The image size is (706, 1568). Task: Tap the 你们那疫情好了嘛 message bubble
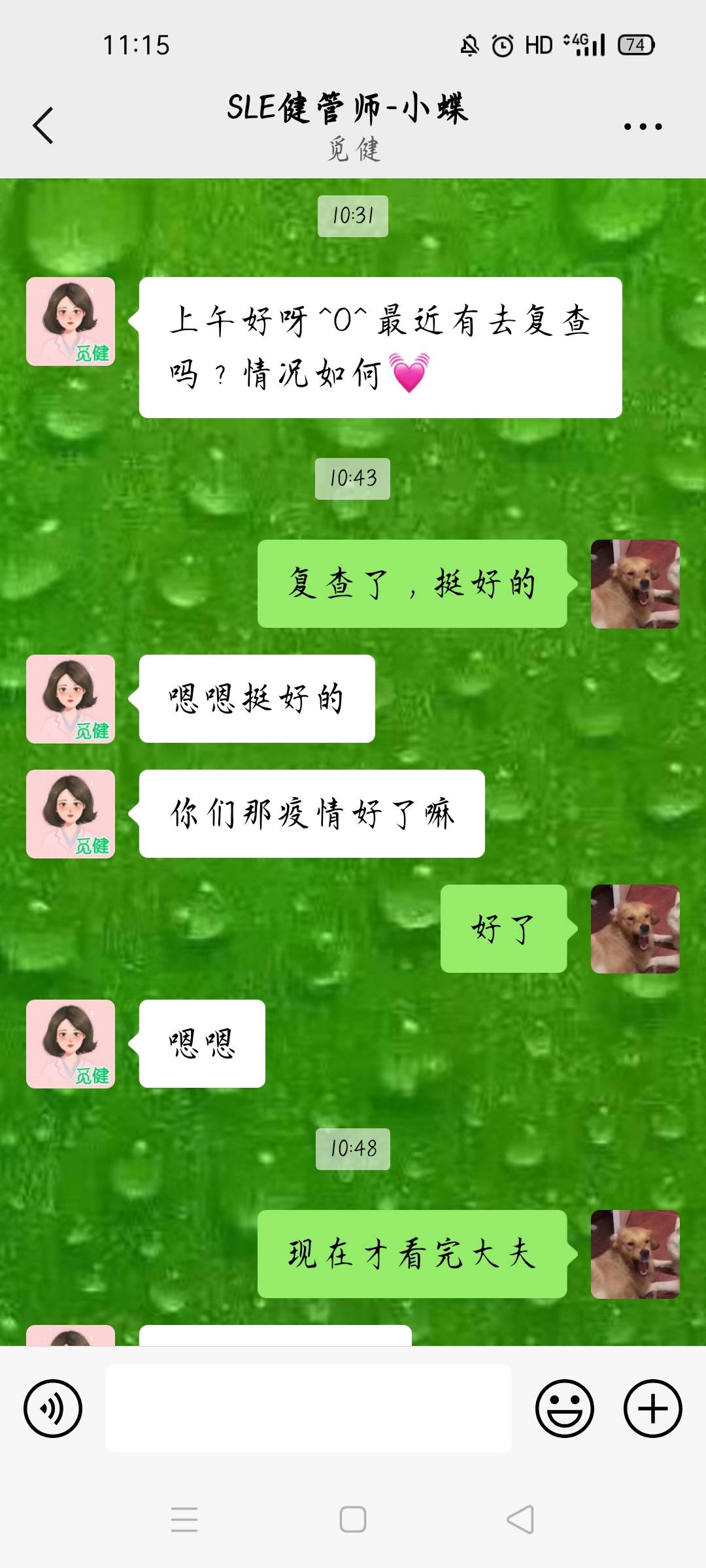[x=311, y=812]
